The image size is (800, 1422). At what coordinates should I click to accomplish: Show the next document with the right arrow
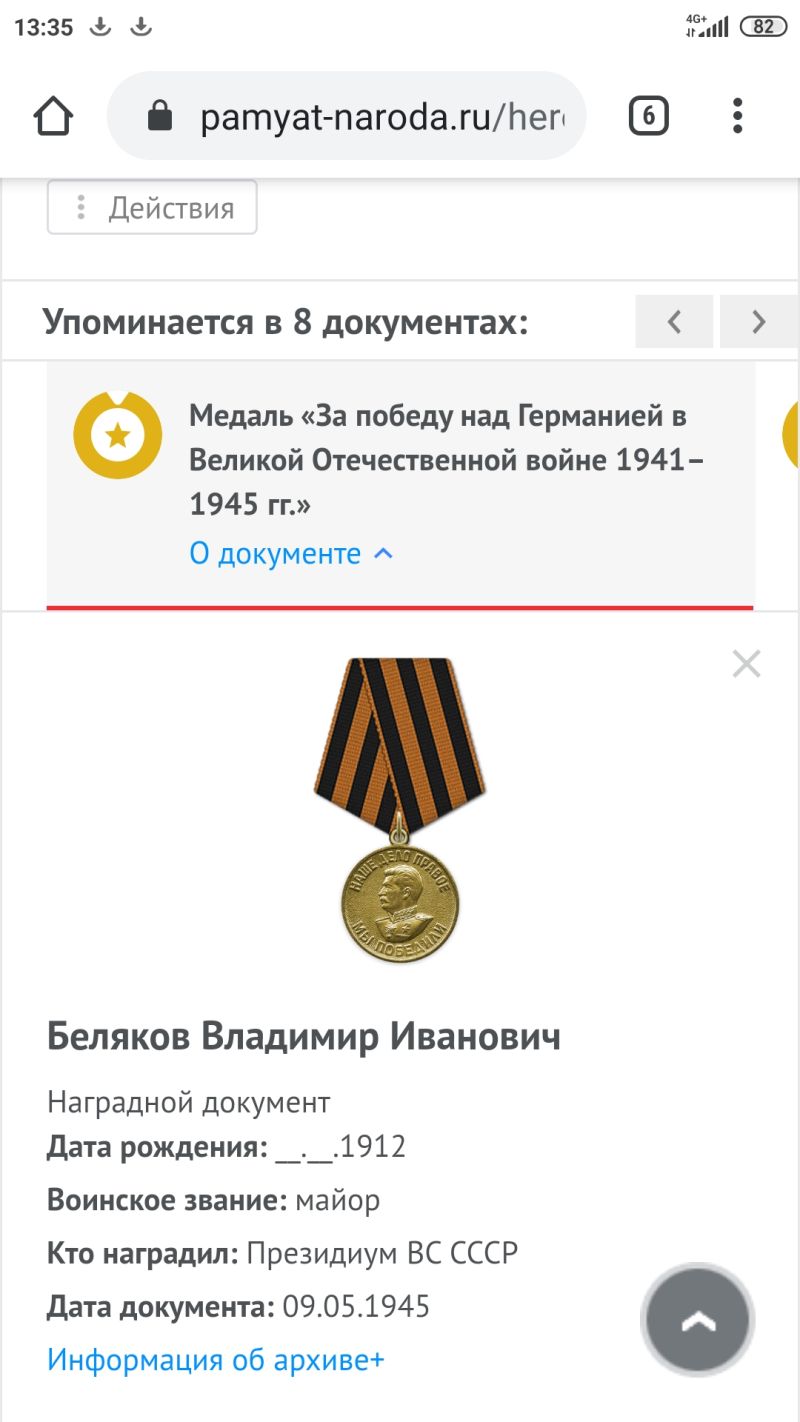(759, 322)
